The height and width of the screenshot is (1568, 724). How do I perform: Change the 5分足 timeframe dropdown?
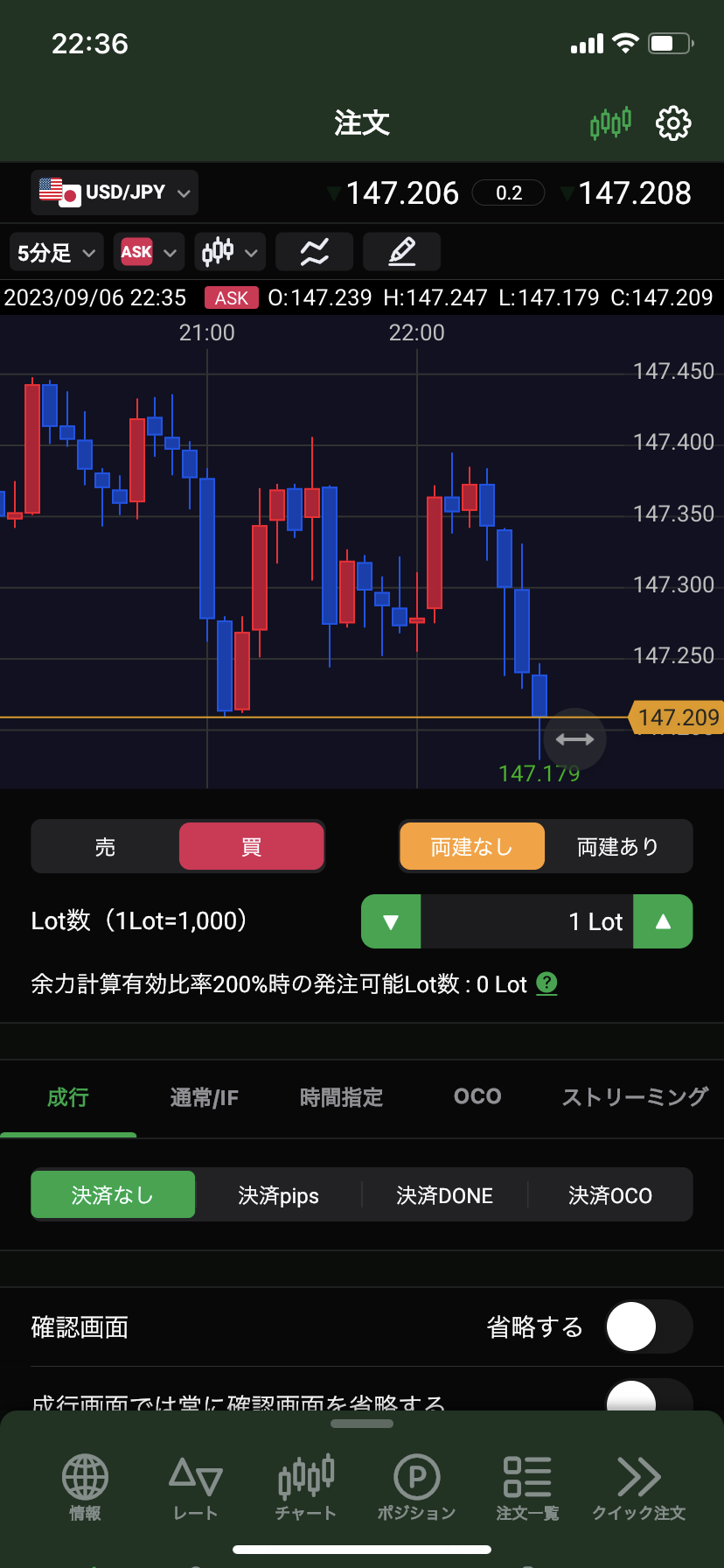point(56,253)
